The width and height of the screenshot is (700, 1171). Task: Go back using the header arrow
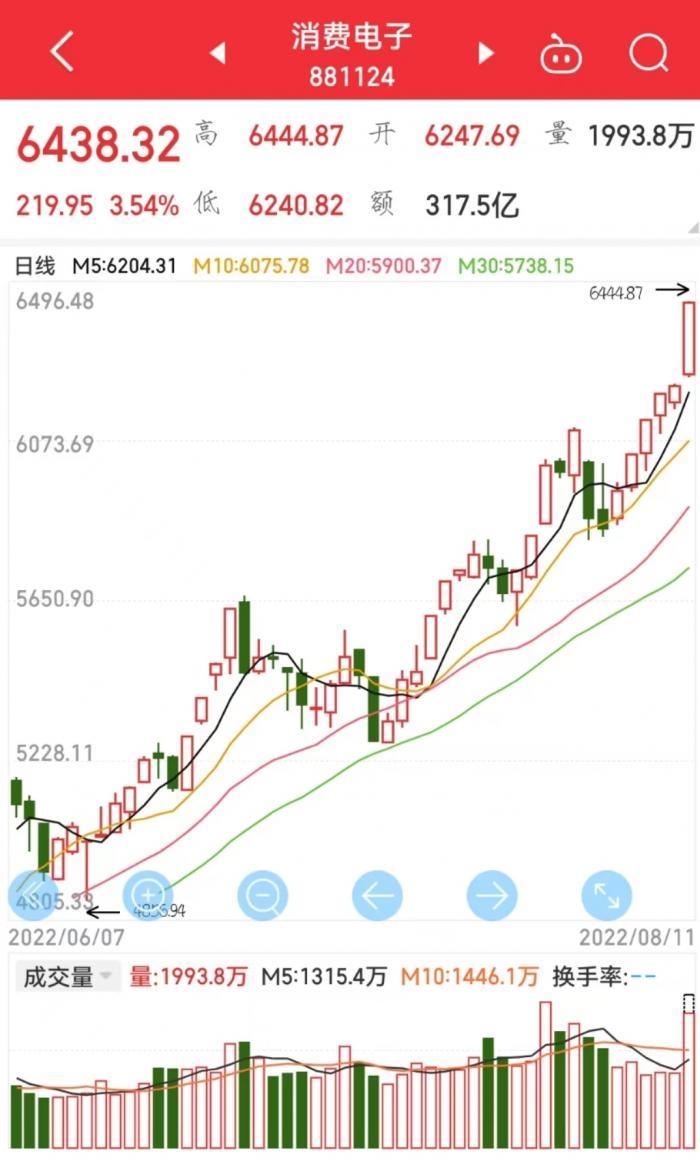pyautogui.click(x=62, y=51)
